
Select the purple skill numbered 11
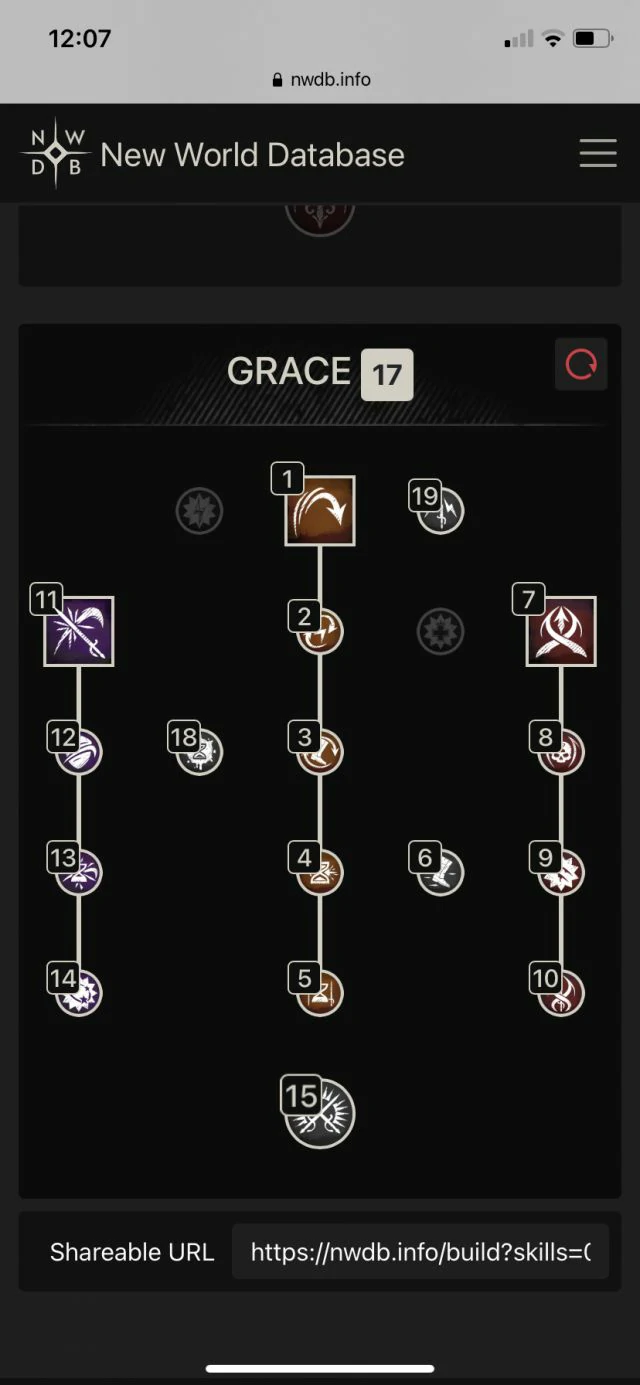coord(79,631)
